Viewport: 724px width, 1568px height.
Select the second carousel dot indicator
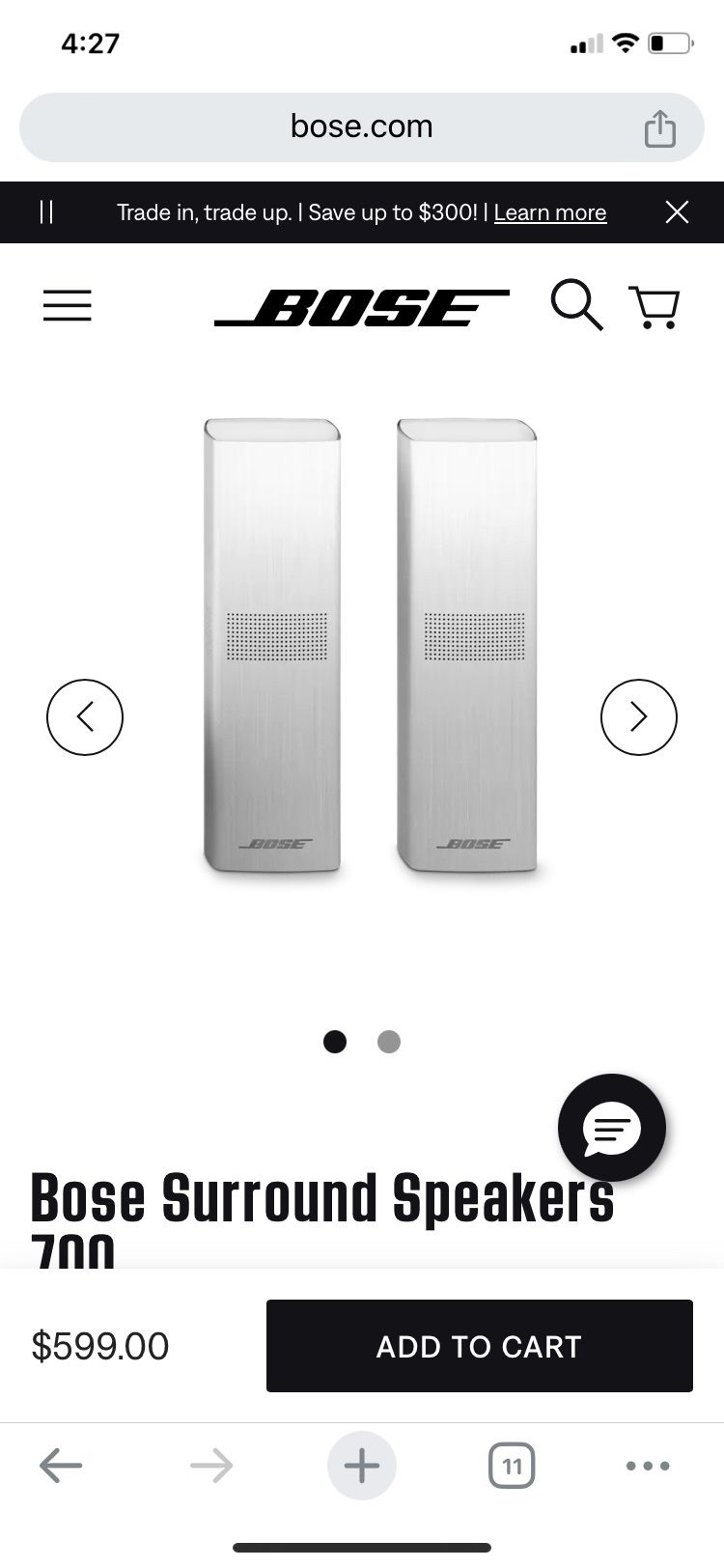(388, 1042)
